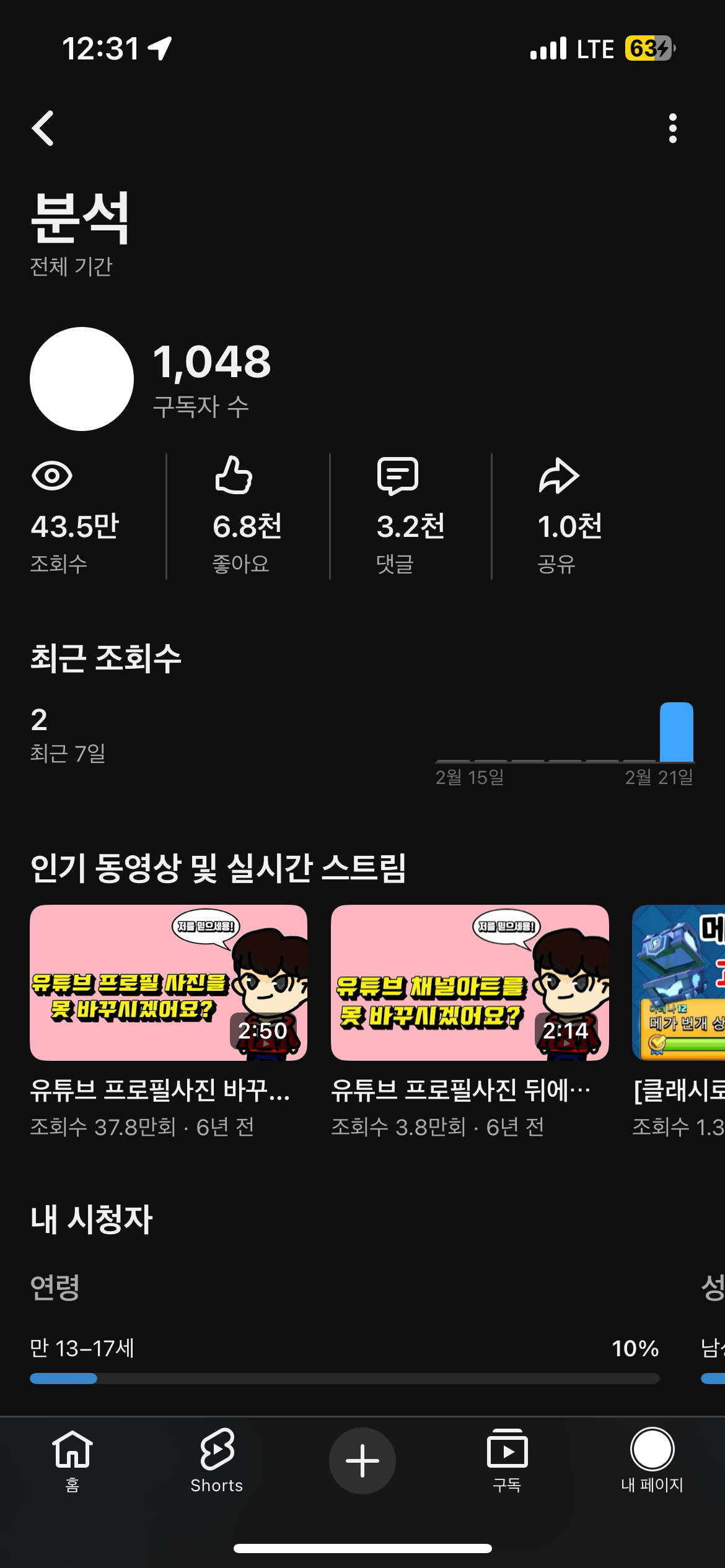This screenshot has width=725, height=1568.
Task: Go back from the 분석 page
Action: coord(43,128)
